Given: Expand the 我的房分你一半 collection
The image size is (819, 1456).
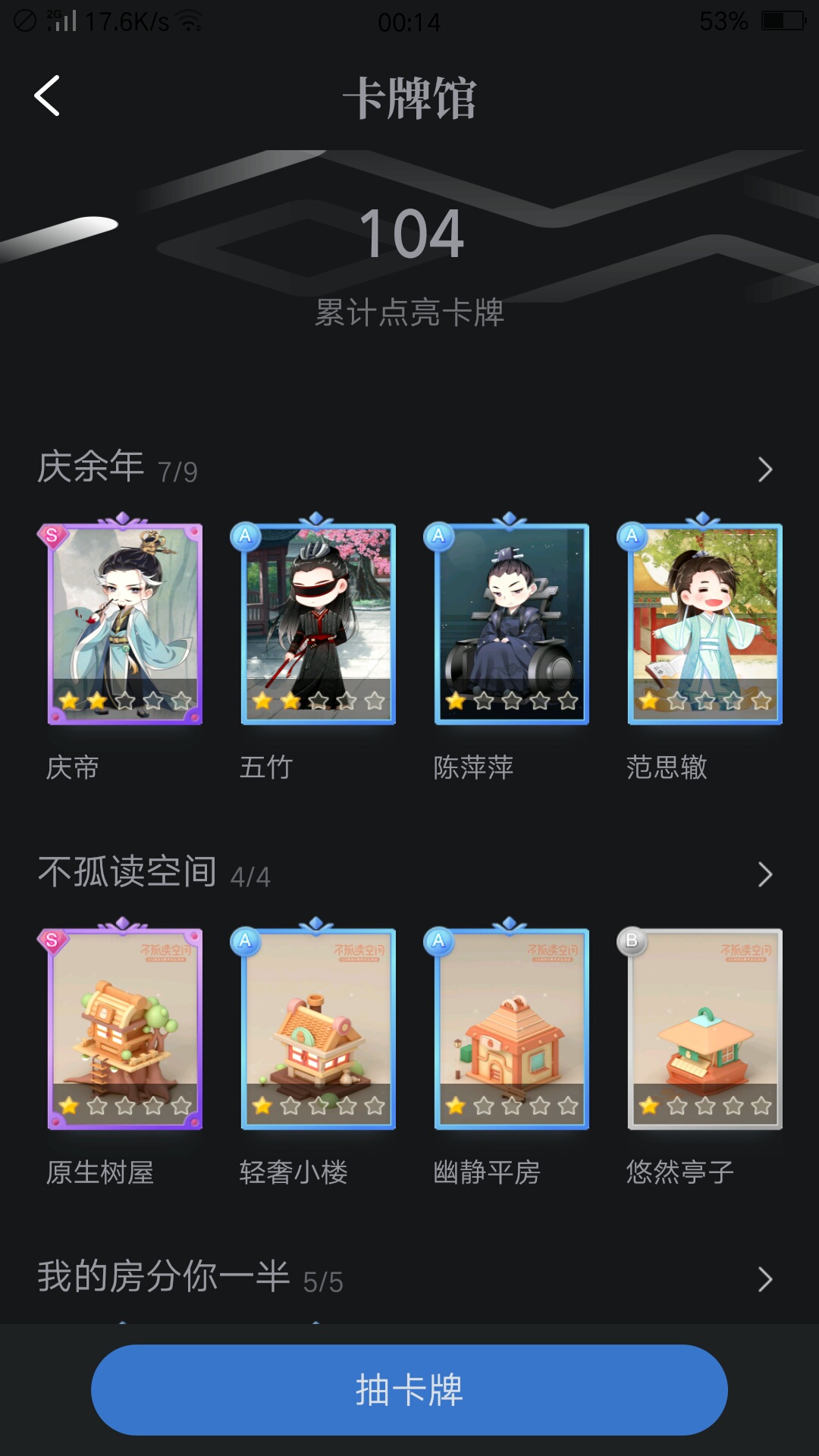Looking at the screenshot, I should coord(764,1280).
